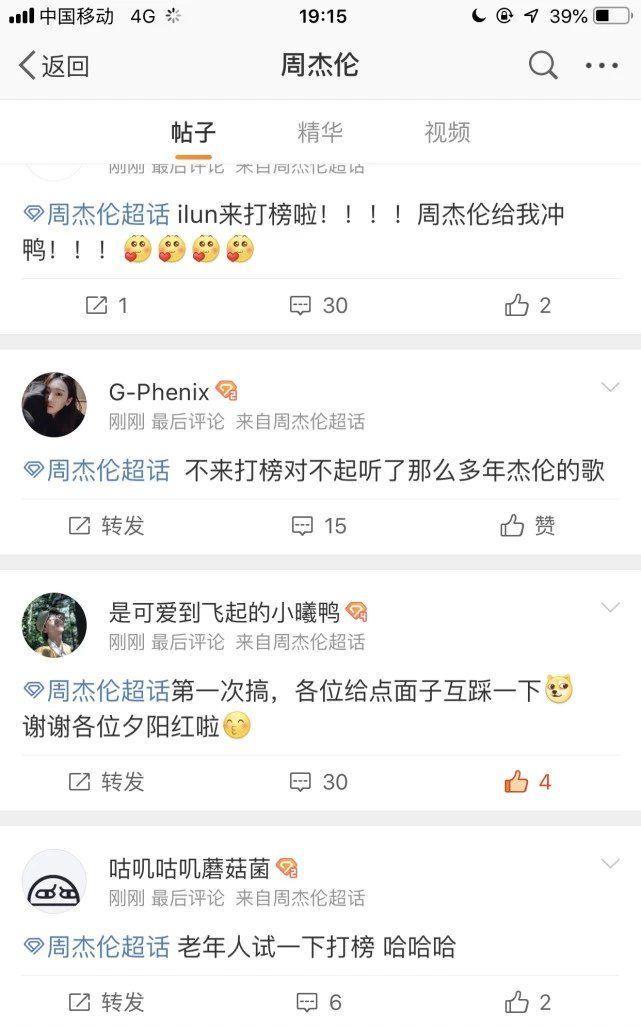Open the three-dot overflow menu
This screenshot has width=641, height=1026.
click(x=602, y=67)
